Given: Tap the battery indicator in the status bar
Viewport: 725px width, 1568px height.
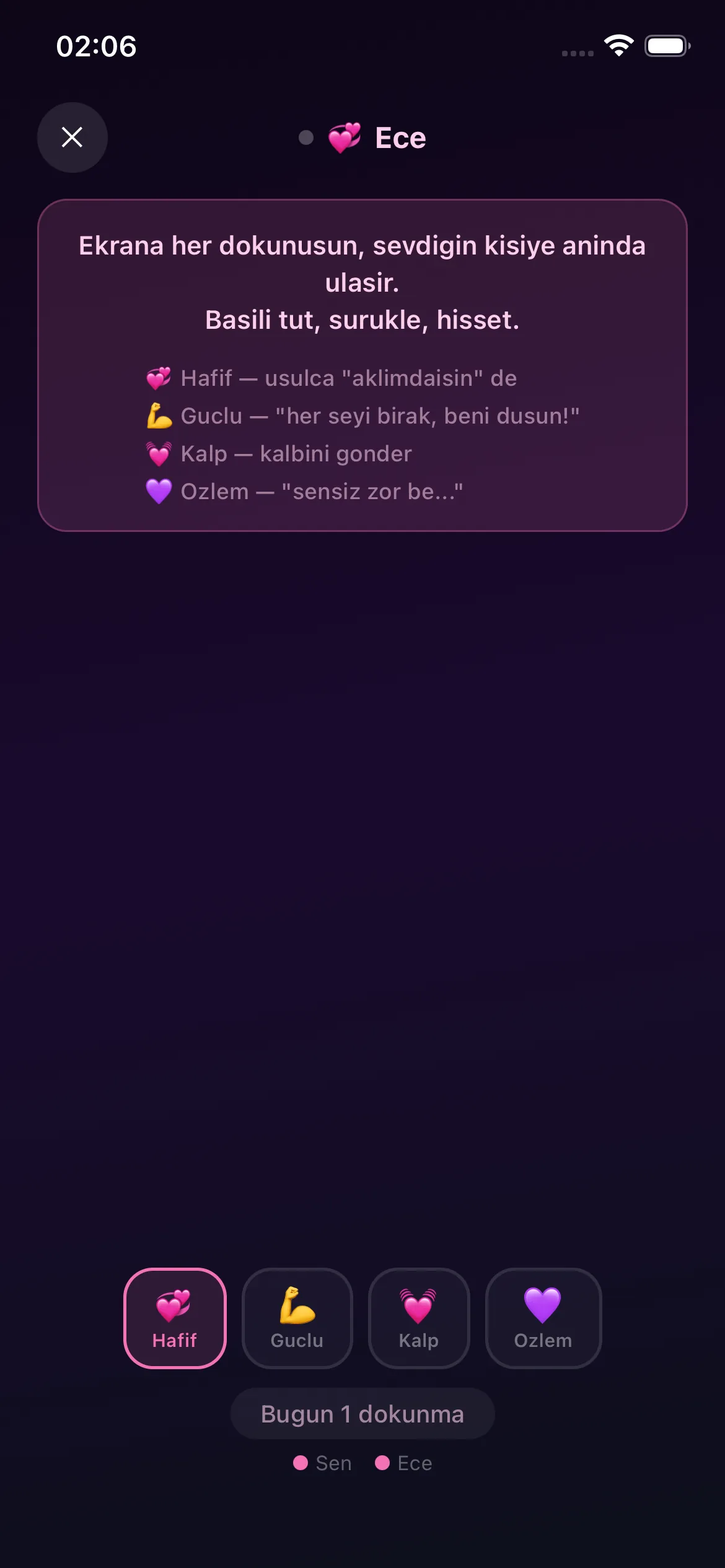Looking at the screenshot, I should [666, 45].
